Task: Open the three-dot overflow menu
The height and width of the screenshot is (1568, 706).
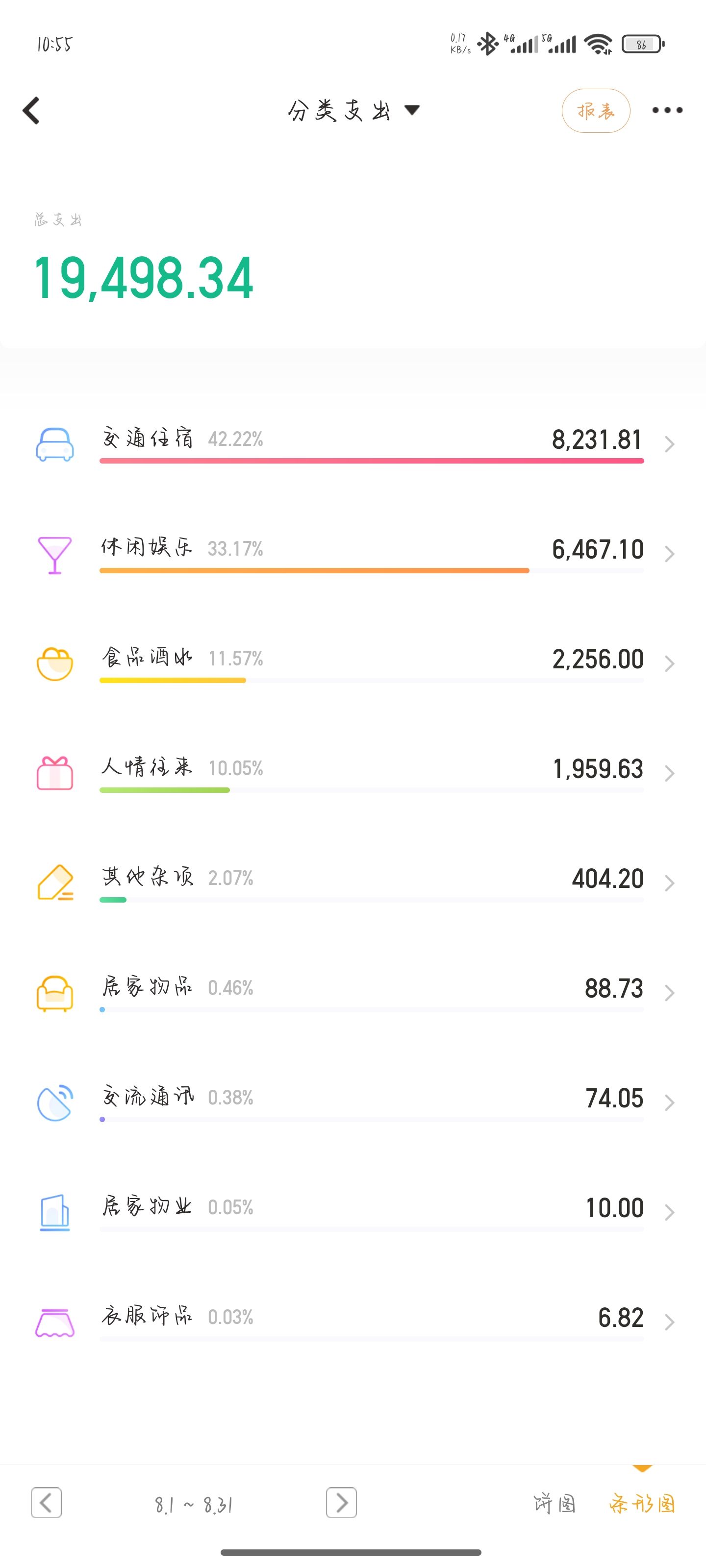Action: click(667, 111)
